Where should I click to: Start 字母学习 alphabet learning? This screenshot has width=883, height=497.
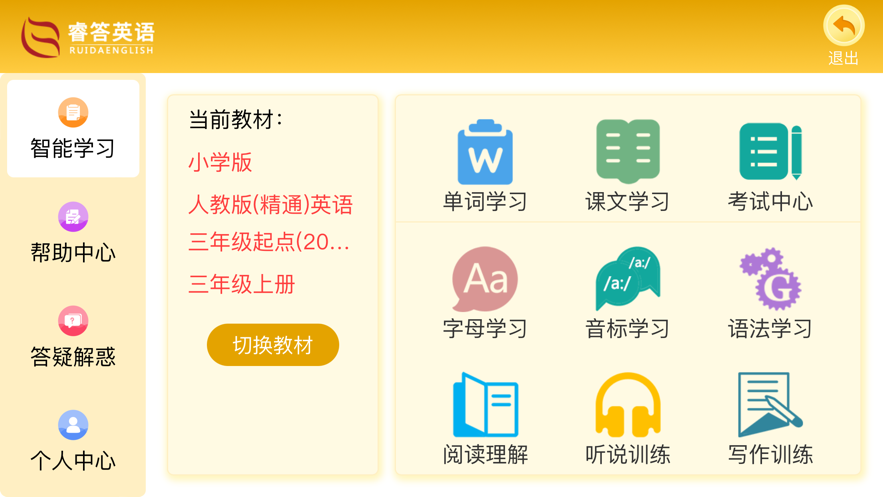[x=485, y=292]
